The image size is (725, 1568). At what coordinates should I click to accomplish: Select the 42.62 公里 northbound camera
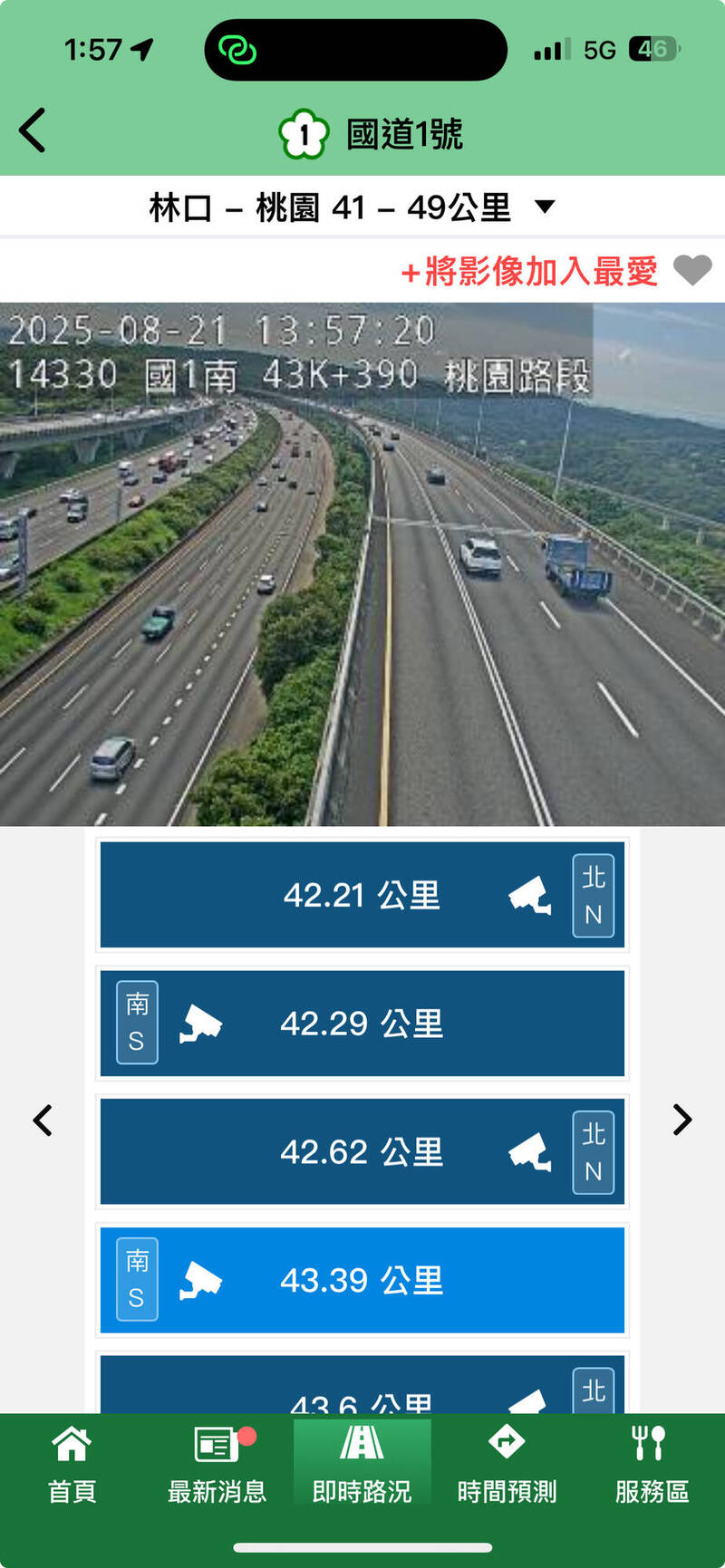click(x=362, y=1152)
